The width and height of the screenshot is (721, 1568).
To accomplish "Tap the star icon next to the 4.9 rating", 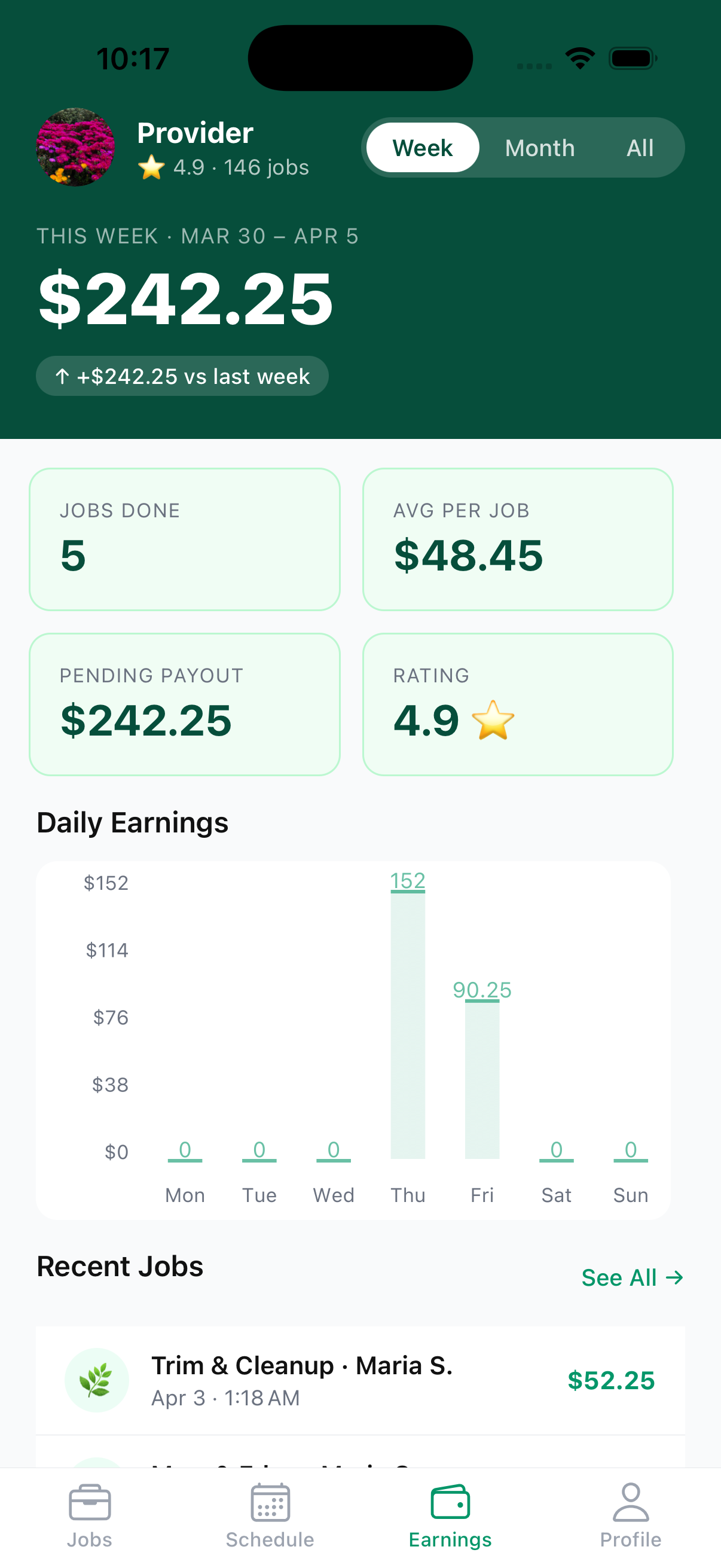I will click(x=152, y=167).
